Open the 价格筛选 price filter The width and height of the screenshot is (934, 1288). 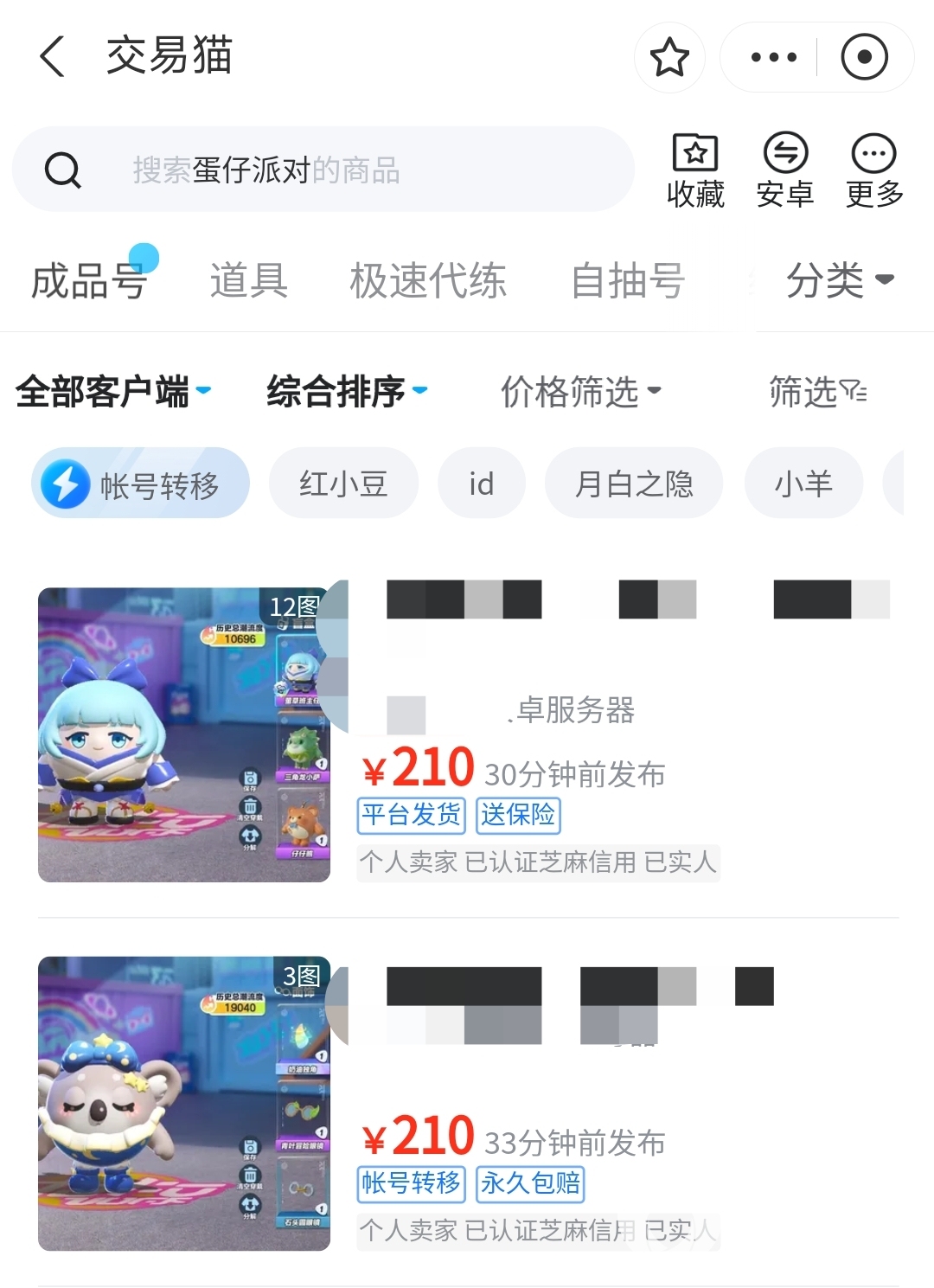[580, 392]
